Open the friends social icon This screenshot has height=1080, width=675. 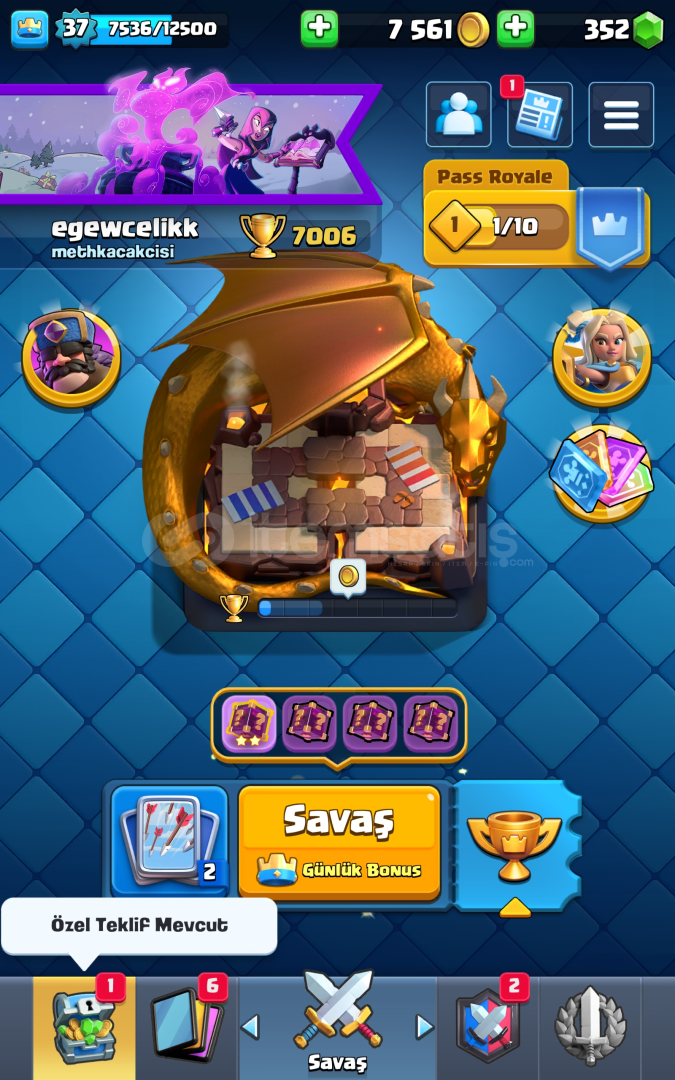coord(459,114)
